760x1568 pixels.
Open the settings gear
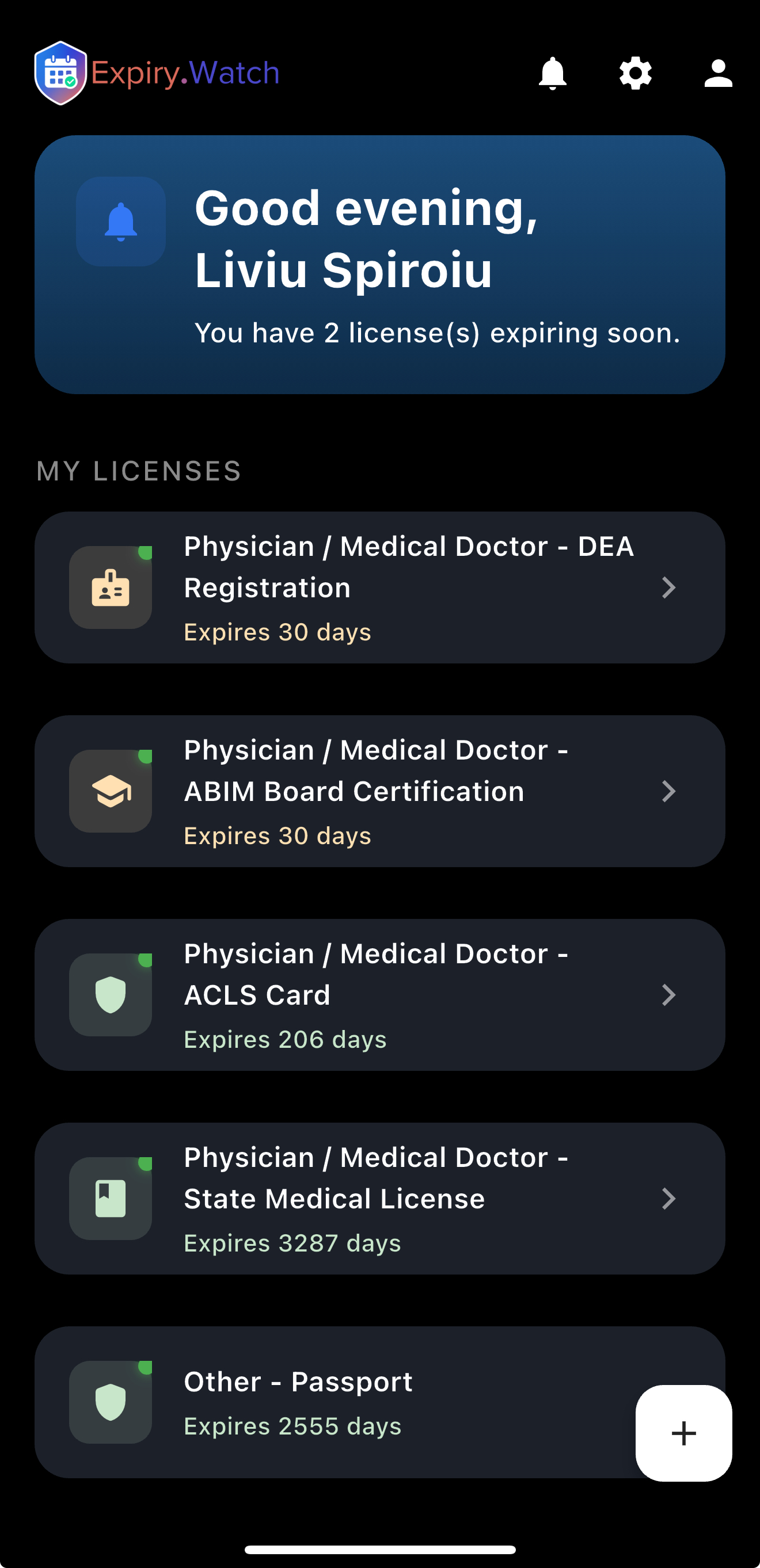(635, 74)
